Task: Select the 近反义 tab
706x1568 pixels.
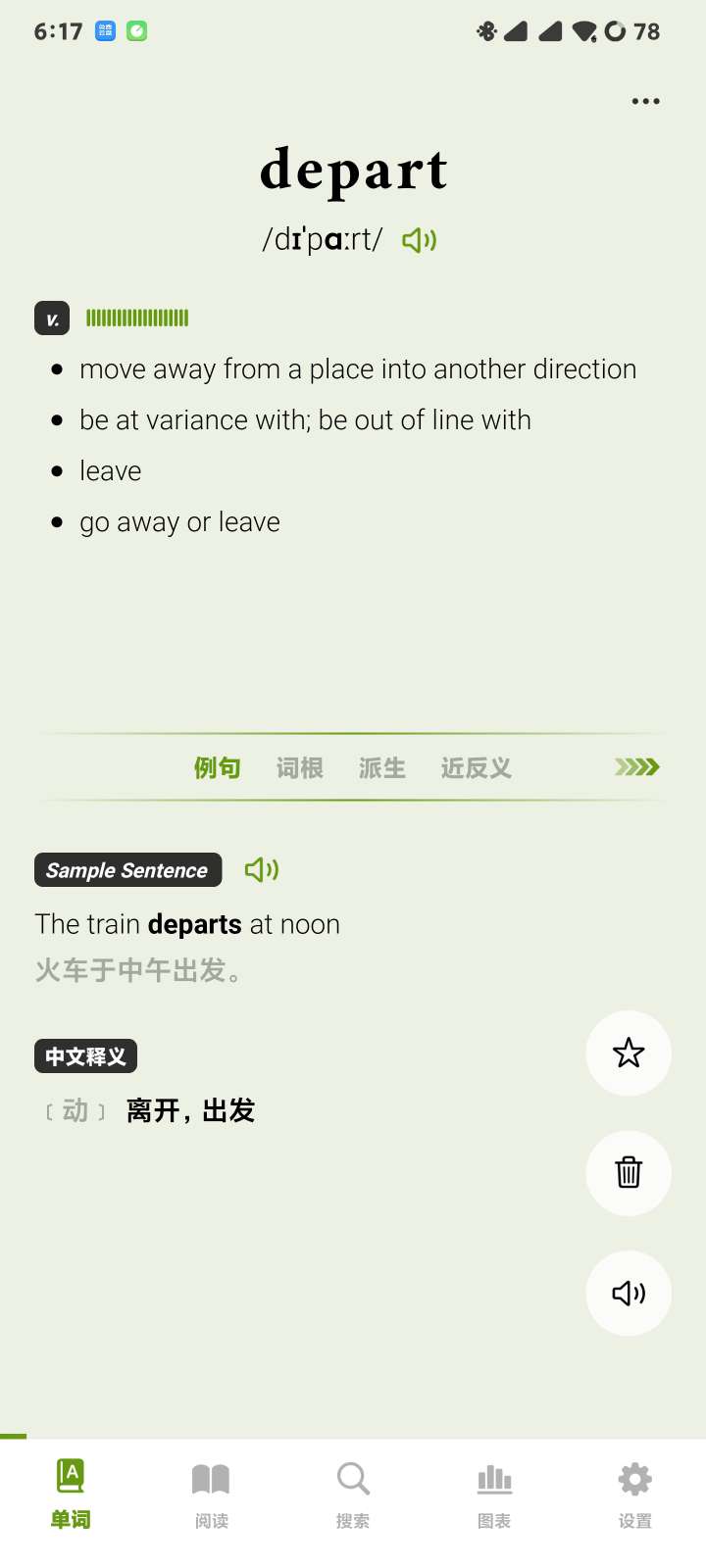Action: [476, 767]
